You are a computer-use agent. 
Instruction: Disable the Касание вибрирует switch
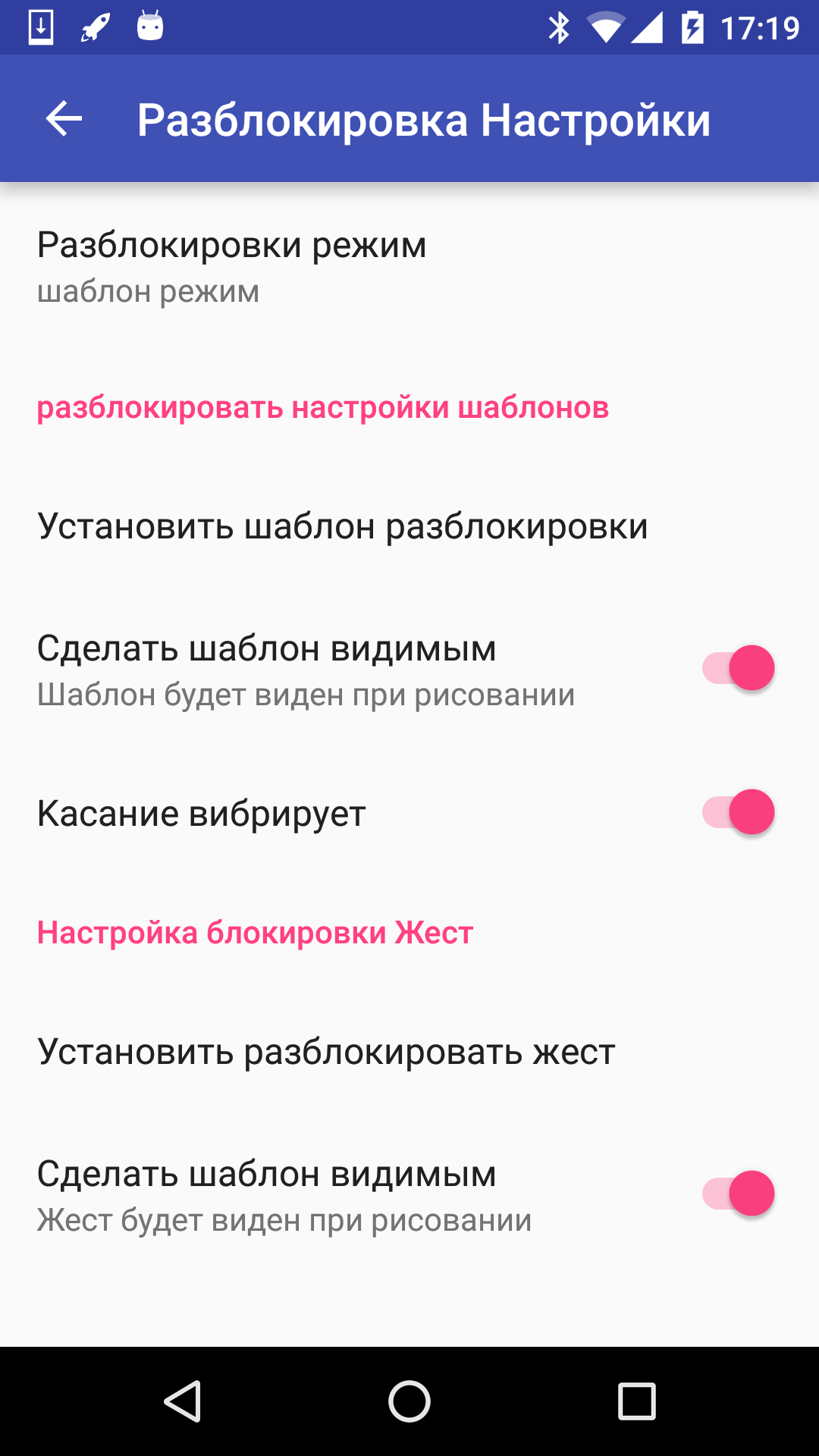[739, 812]
